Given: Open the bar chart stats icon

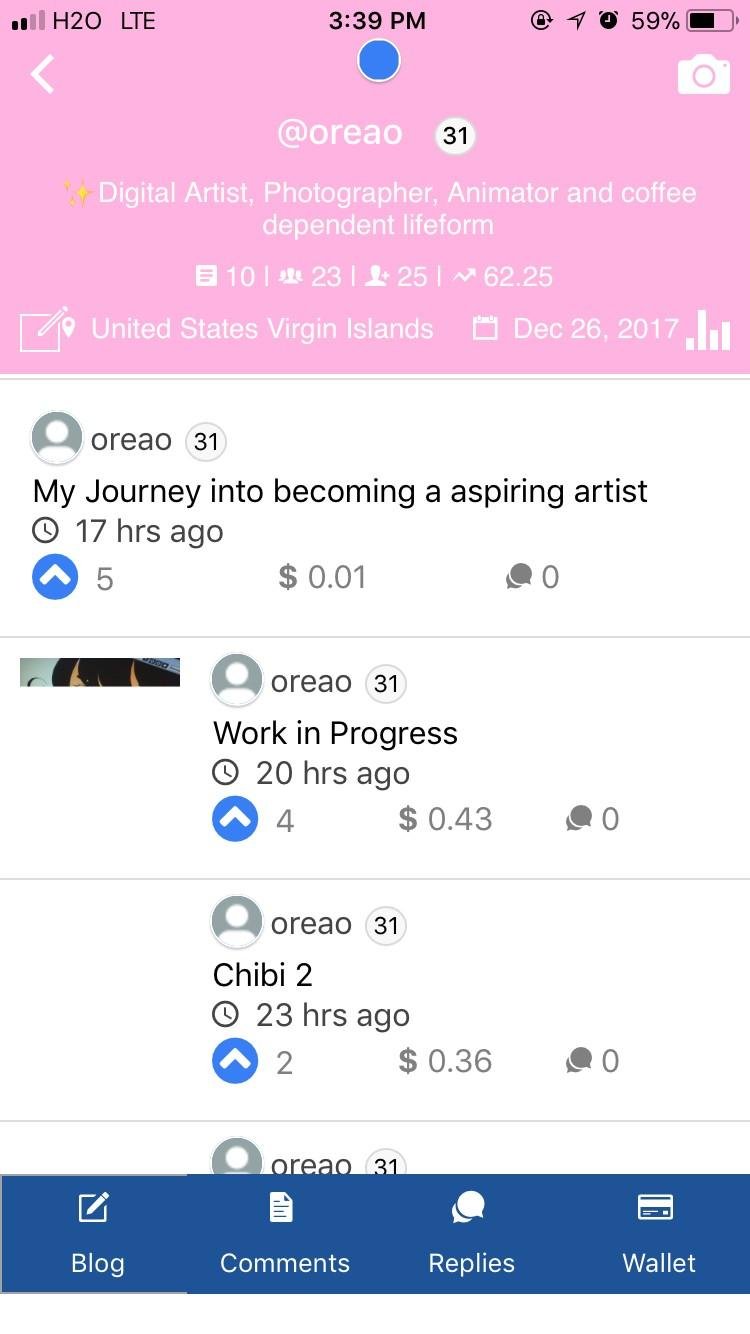Looking at the screenshot, I should tap(708, 330).
